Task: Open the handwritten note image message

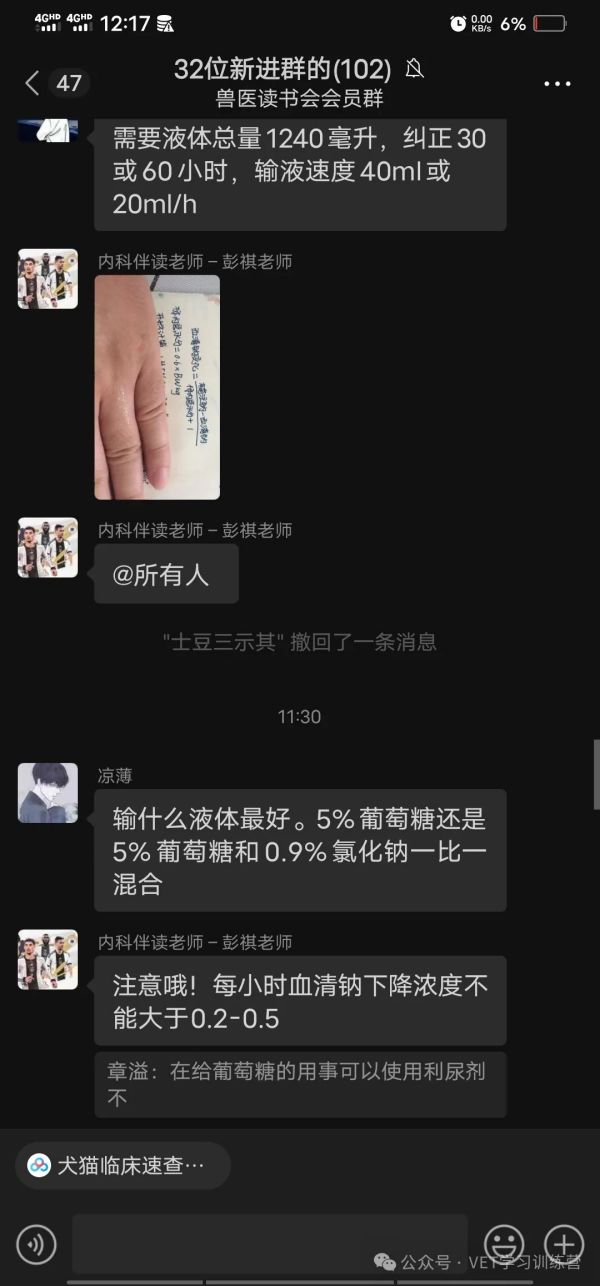Action: (157, 387)
